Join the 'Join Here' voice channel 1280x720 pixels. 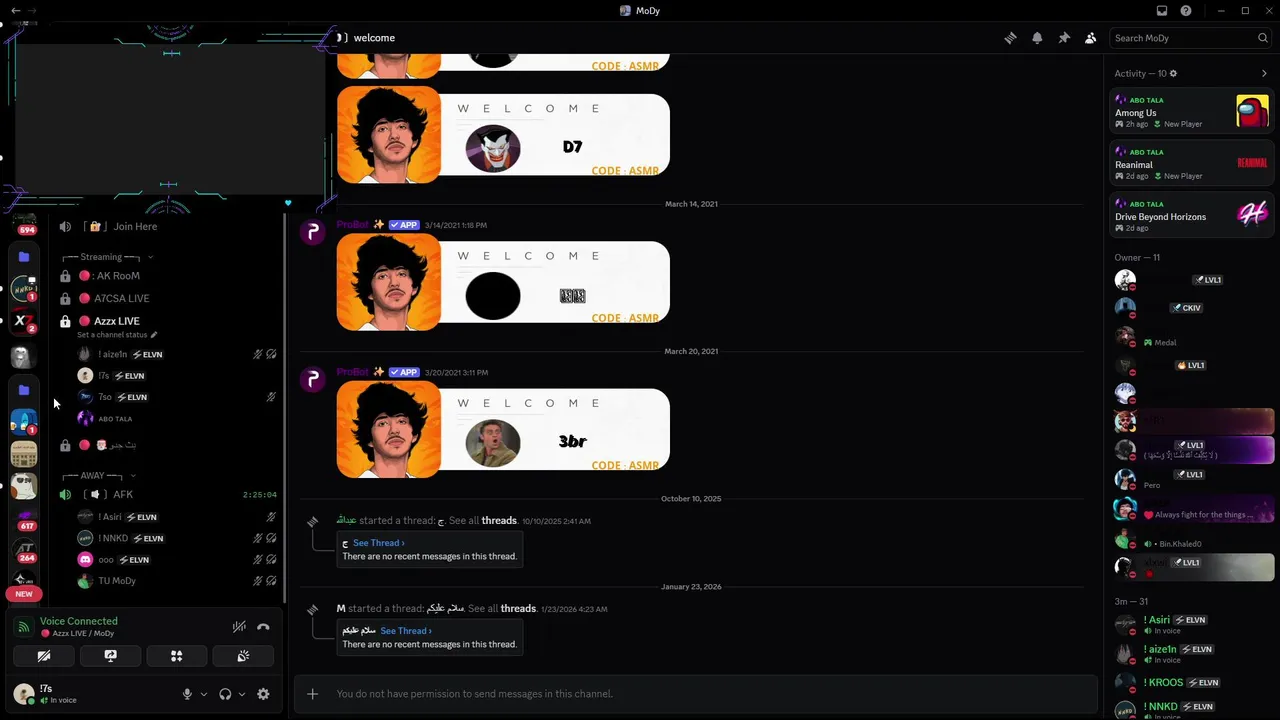click(x=135, y=227)
